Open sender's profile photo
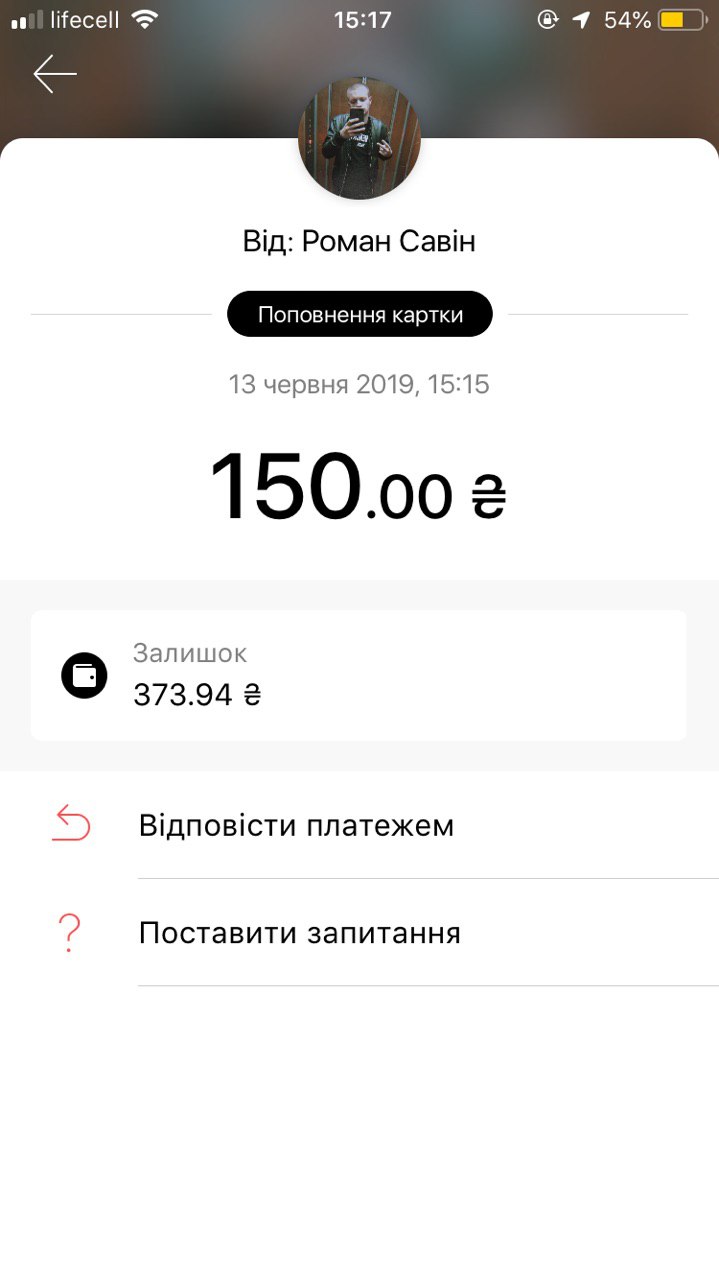719x1280 pixels. [360, 138]
